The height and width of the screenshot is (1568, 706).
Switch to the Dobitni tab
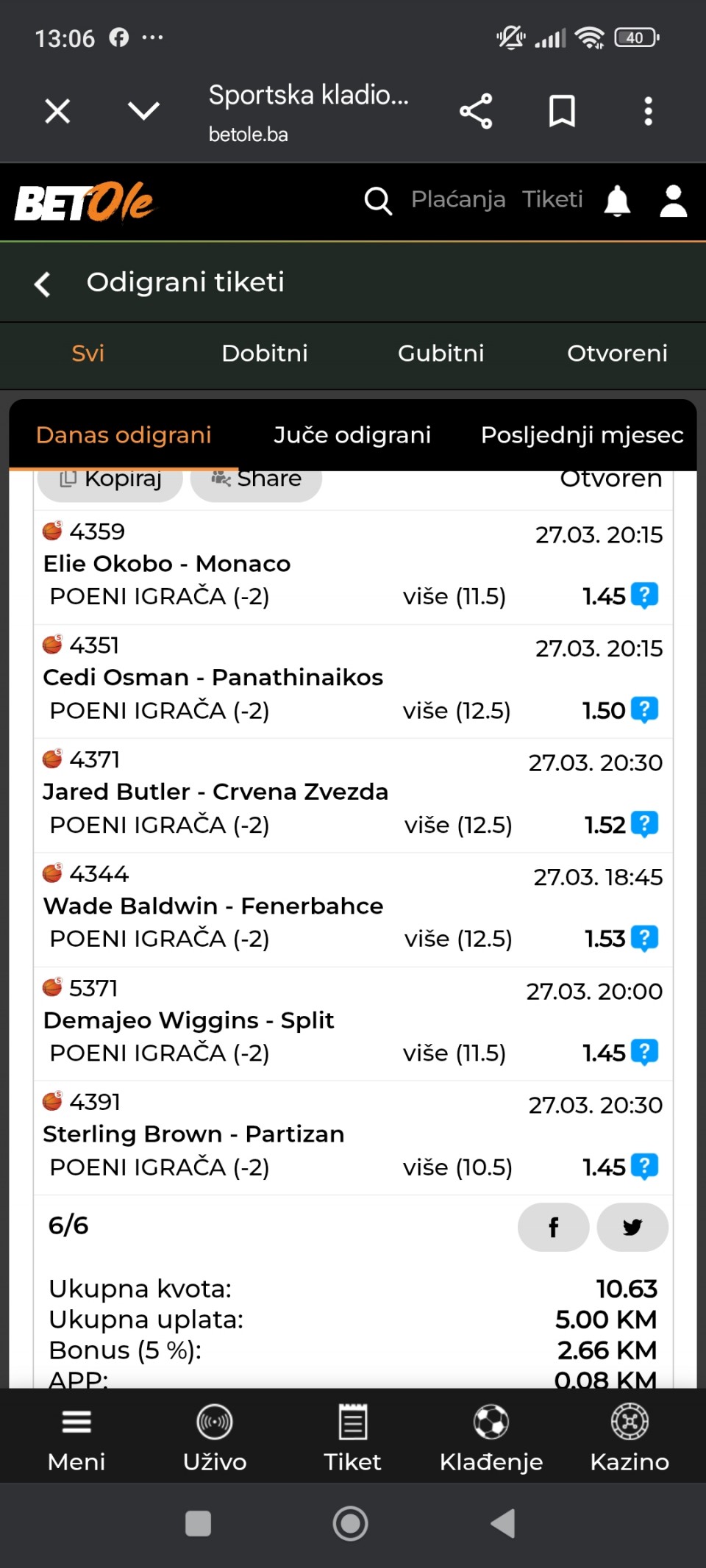click(x=265, y=354)
